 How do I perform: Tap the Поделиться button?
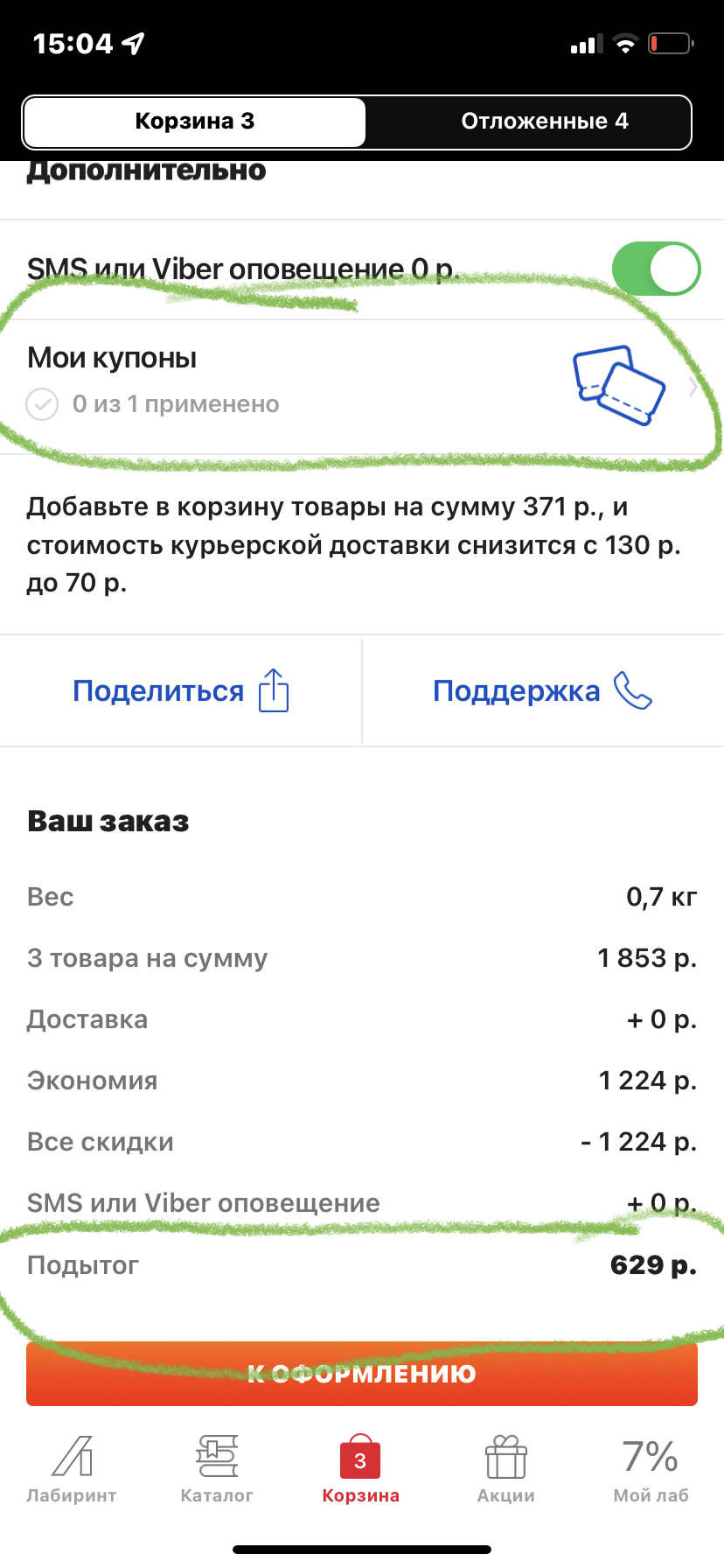tap(180, 691)
